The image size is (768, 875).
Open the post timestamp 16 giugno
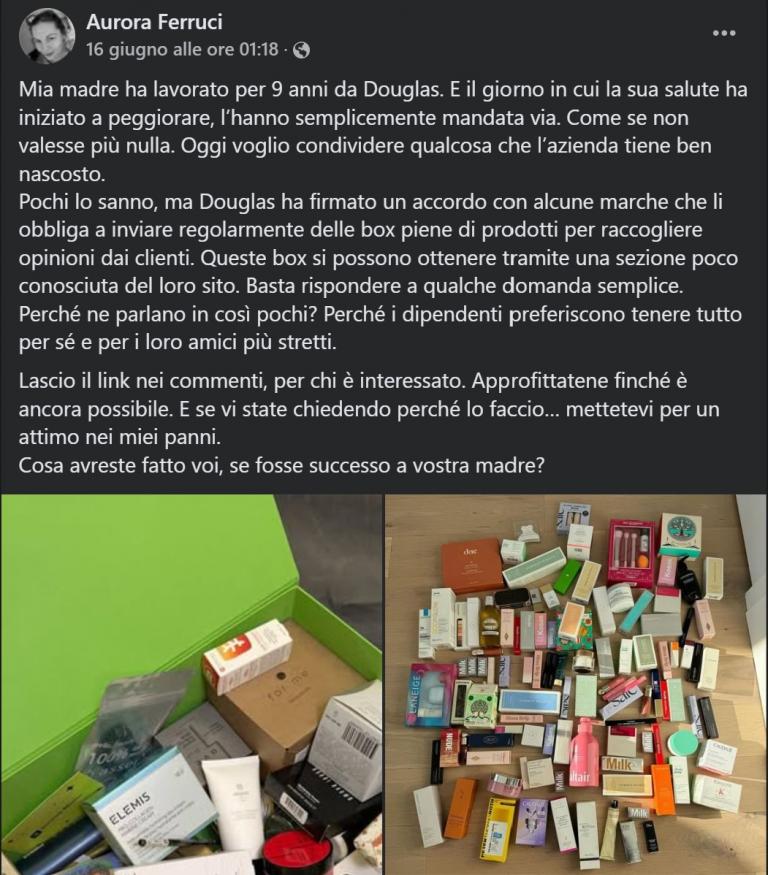[182, 49]
